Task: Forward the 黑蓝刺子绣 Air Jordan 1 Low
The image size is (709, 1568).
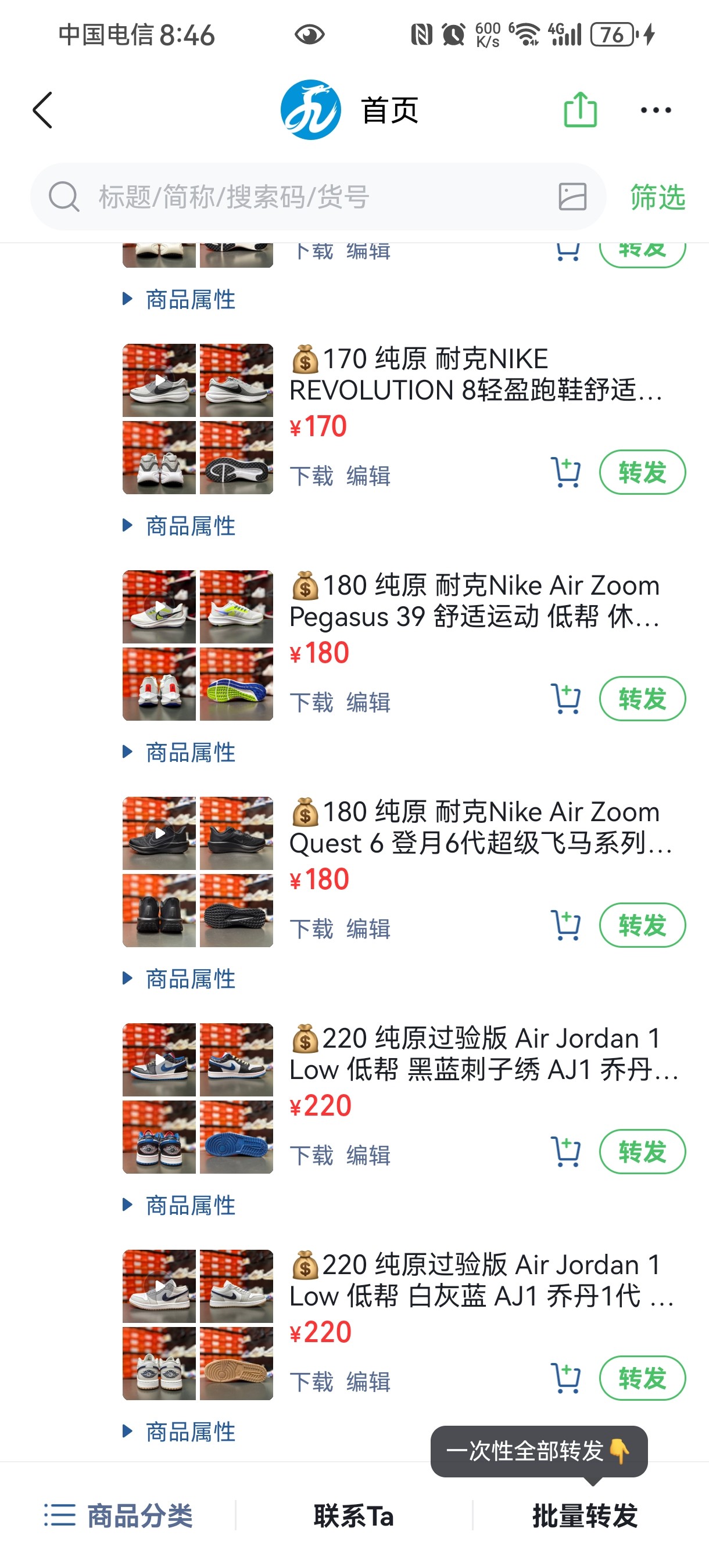Action: [x=642, y=1152]
